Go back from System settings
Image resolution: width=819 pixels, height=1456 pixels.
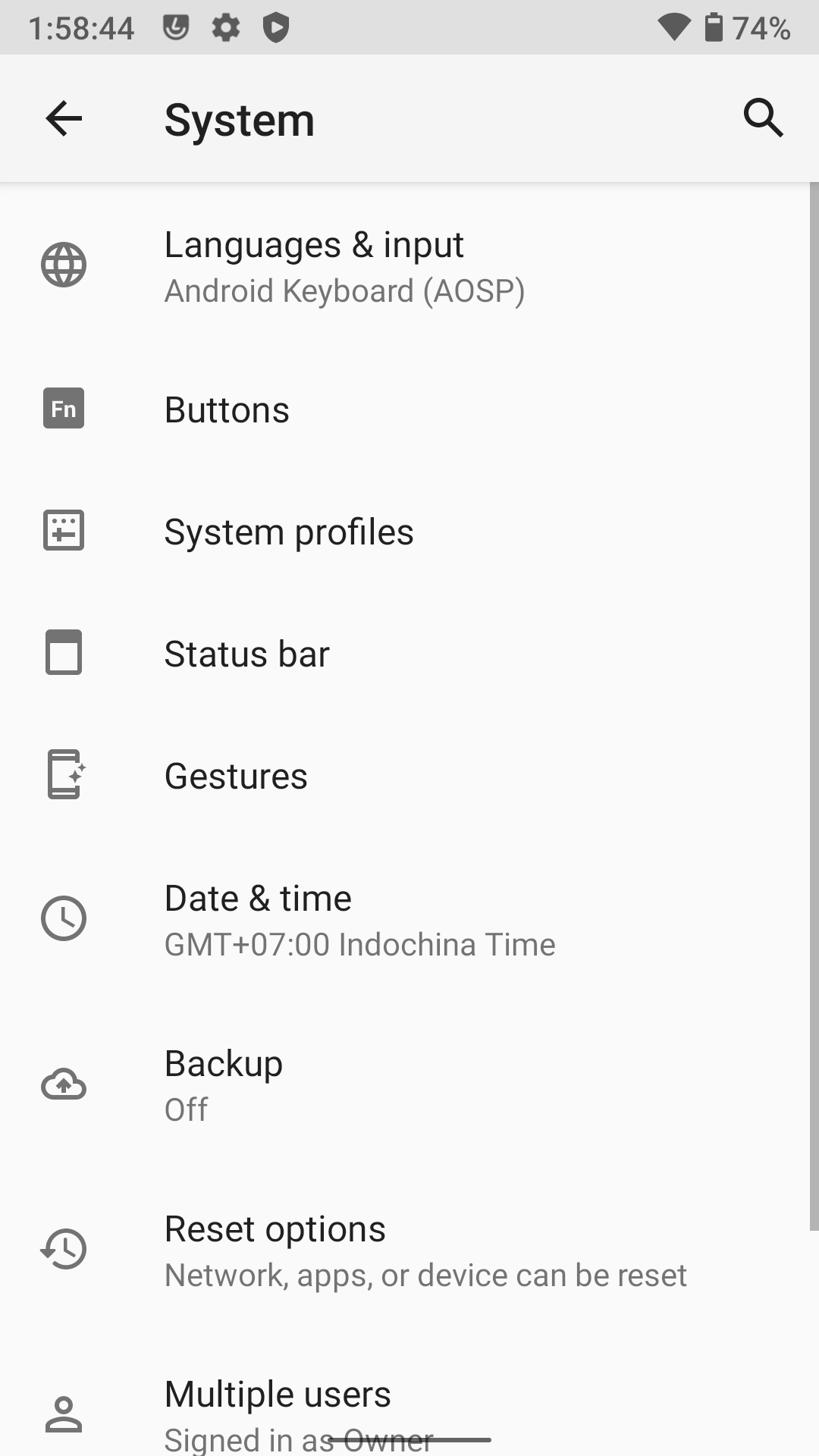coord(64,118)
